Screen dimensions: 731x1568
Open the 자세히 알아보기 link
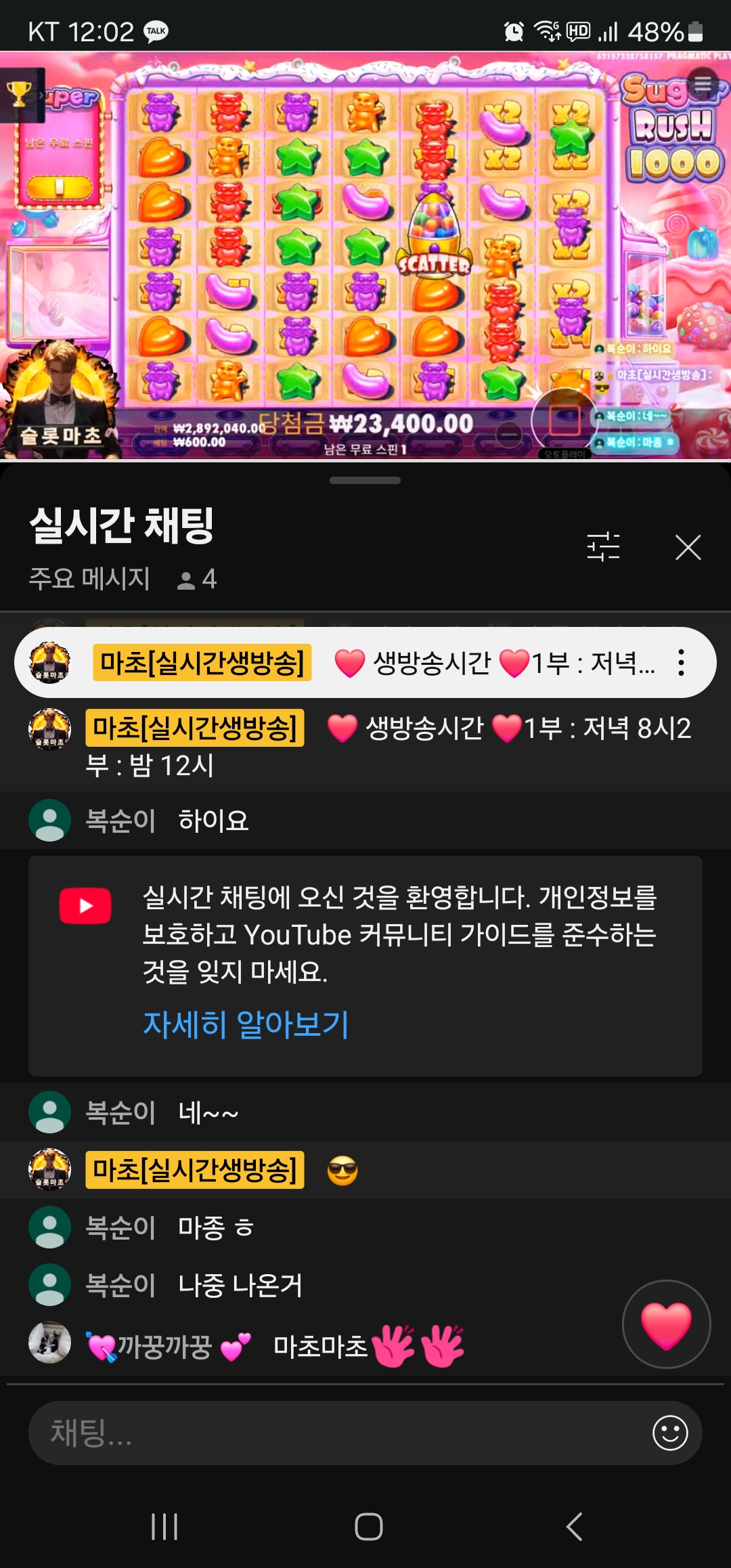tap(246, 1024)
